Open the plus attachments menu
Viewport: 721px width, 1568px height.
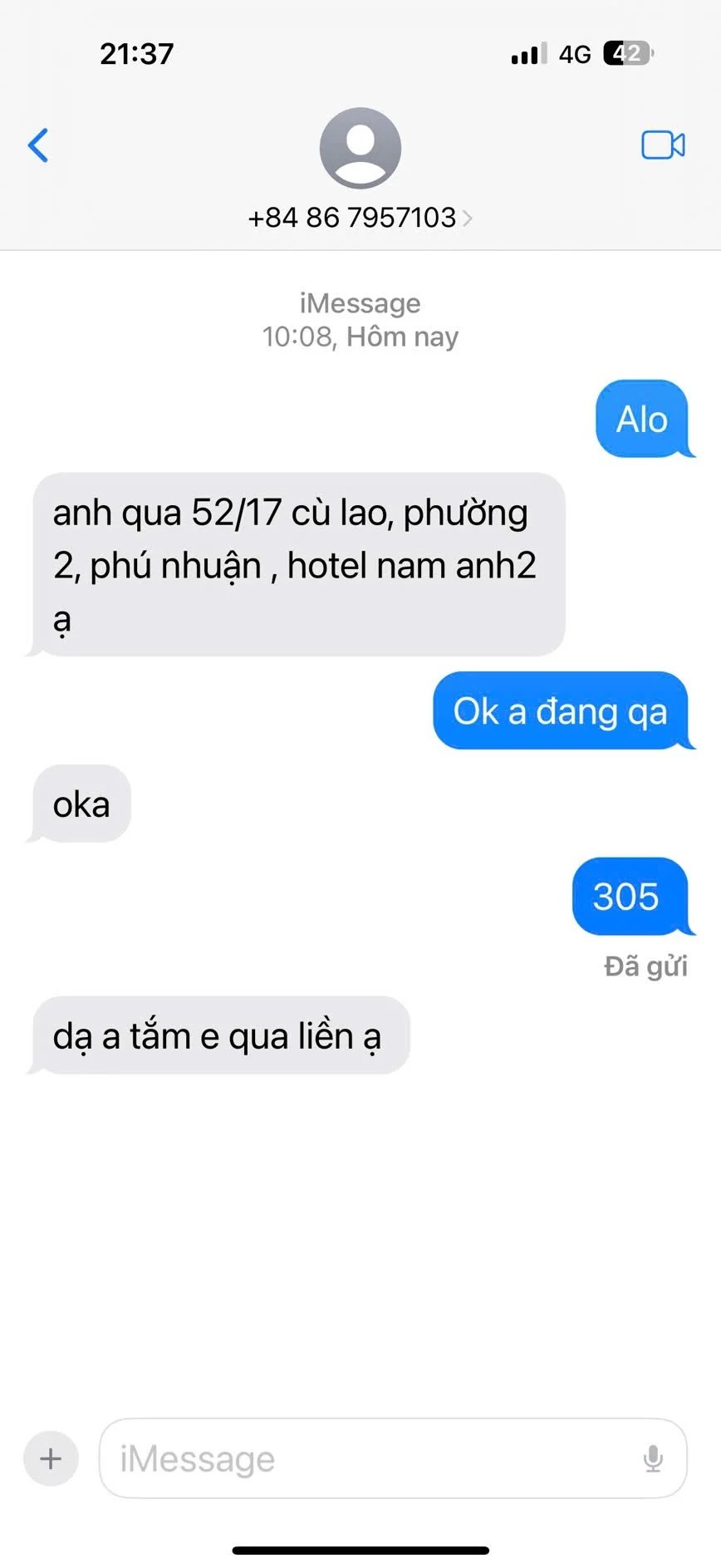pyautogui.click(x=51, y=1458)
